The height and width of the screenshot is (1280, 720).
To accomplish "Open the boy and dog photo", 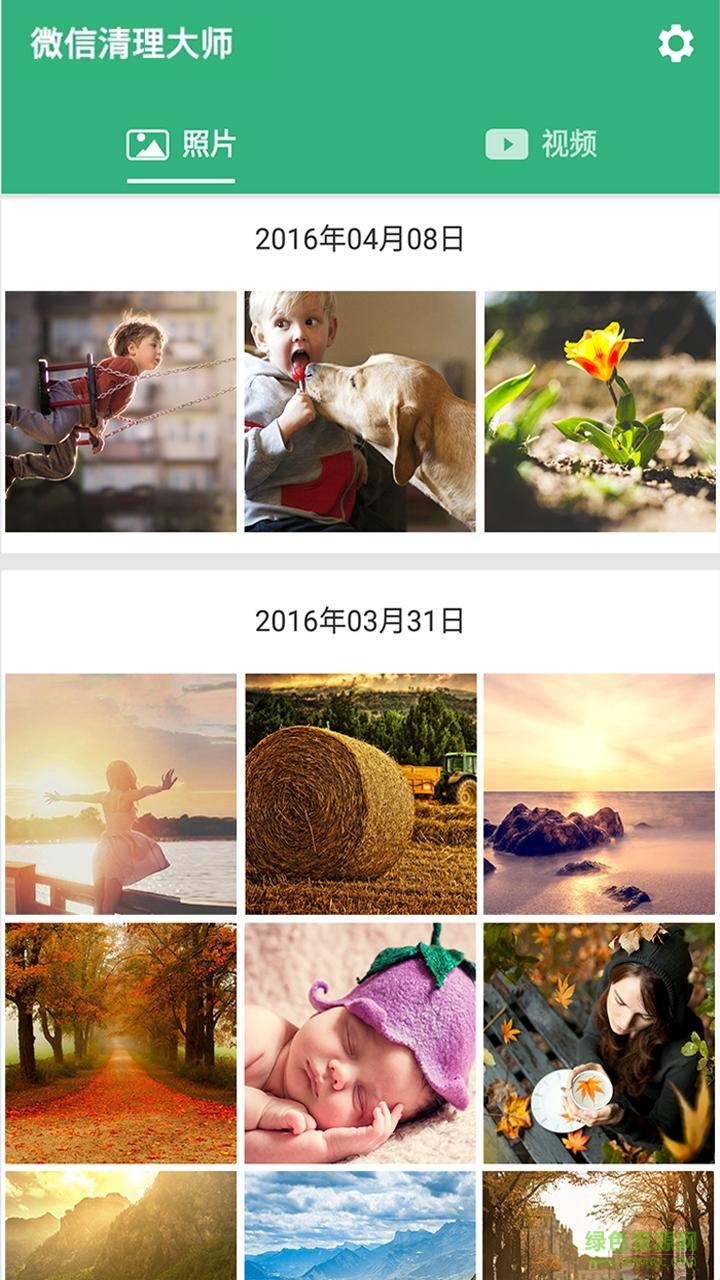I will [x=360, y=411].
